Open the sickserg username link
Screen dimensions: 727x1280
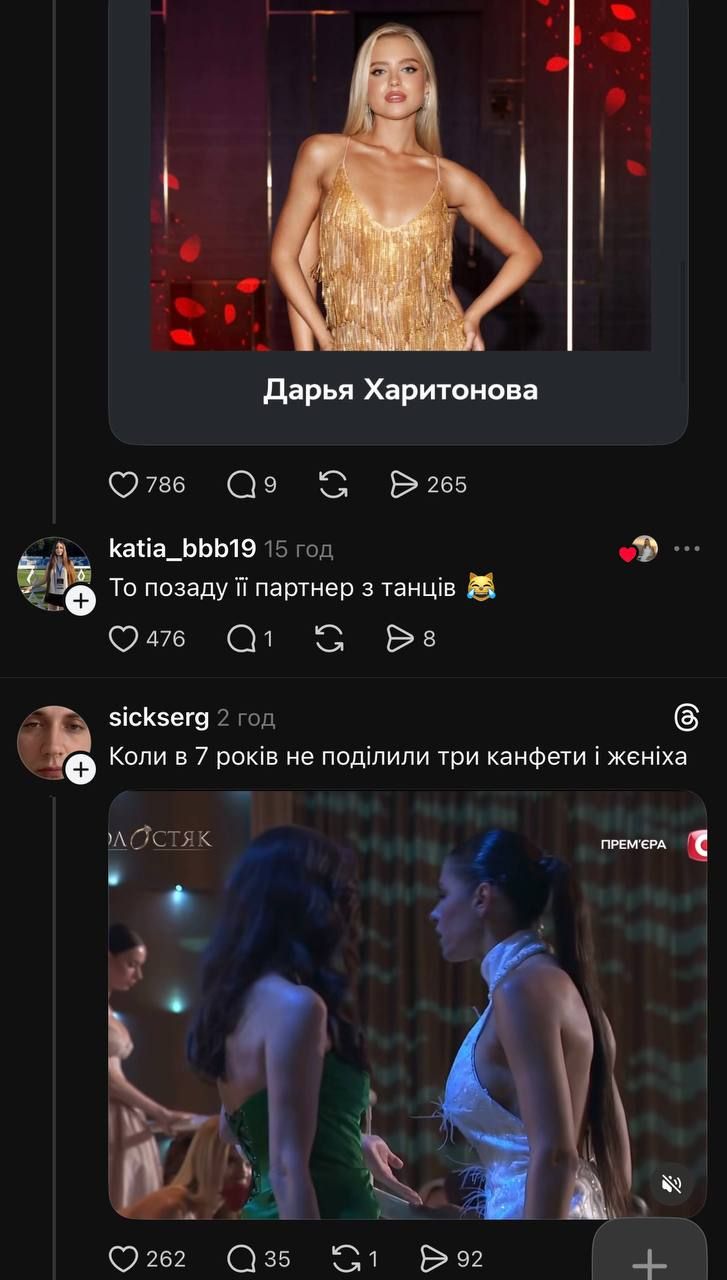pos(159,717)
